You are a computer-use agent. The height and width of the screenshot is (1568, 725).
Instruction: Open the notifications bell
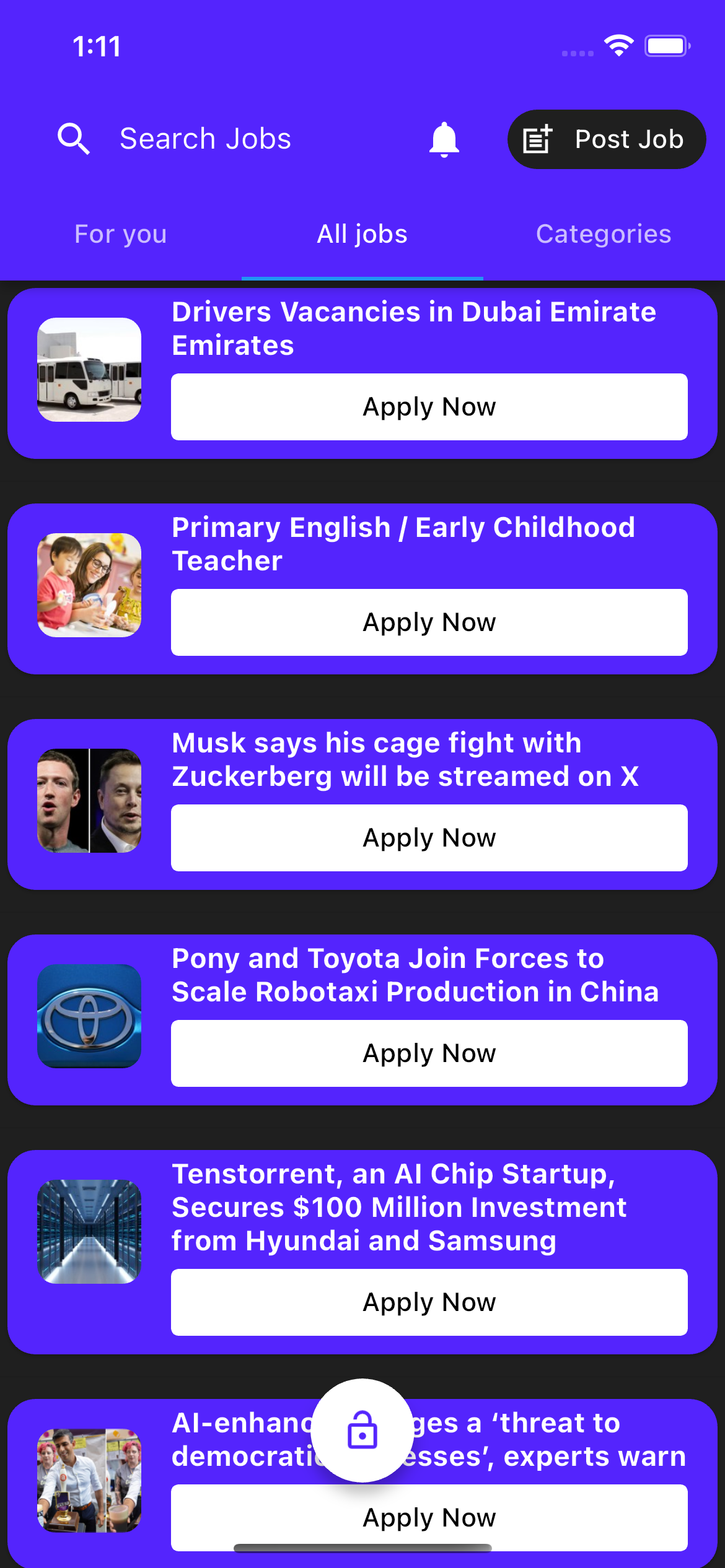[x=444, y=139]
